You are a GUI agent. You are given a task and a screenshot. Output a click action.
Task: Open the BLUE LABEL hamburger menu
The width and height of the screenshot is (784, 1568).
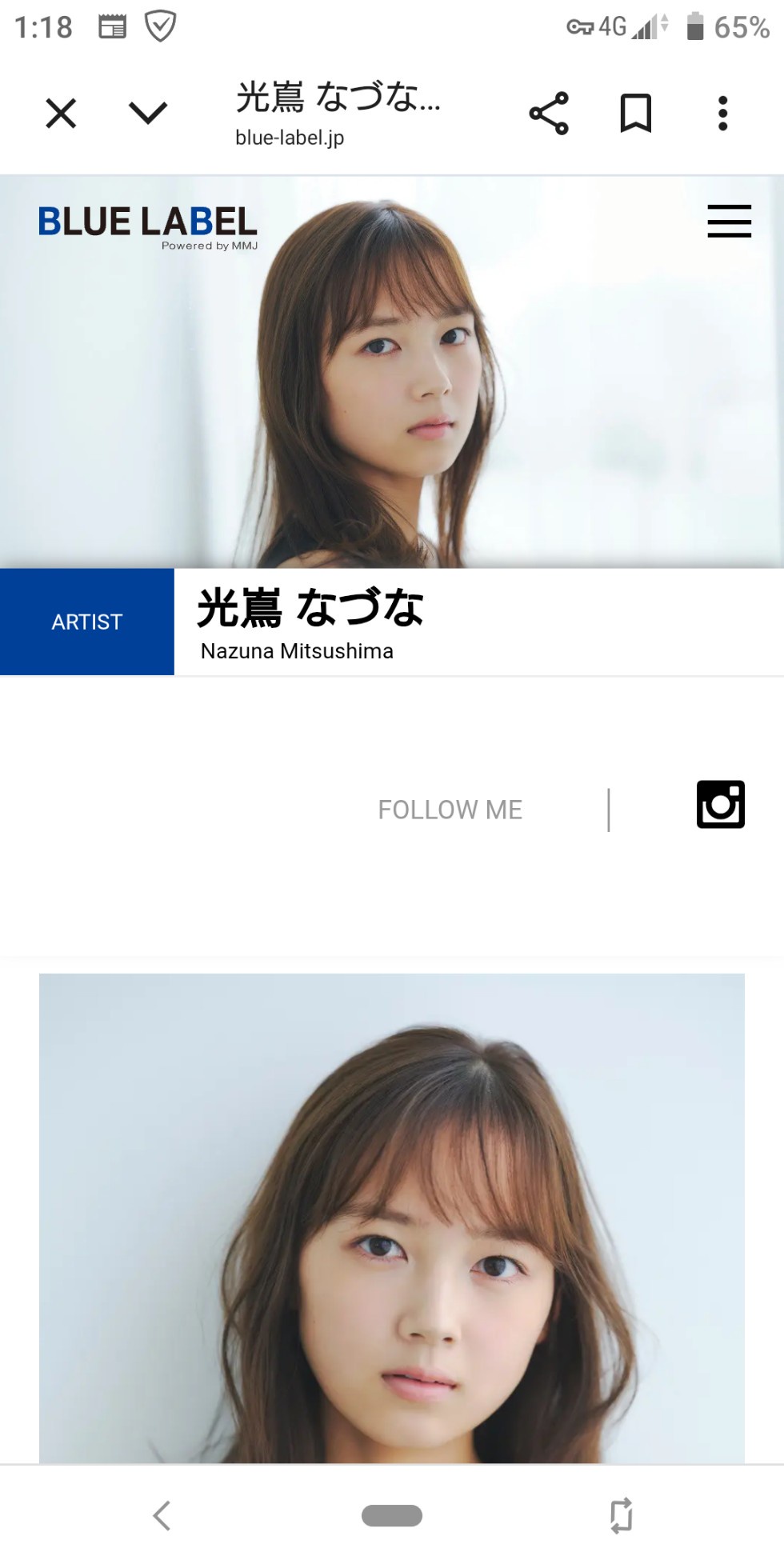click(x=729, y=221)
